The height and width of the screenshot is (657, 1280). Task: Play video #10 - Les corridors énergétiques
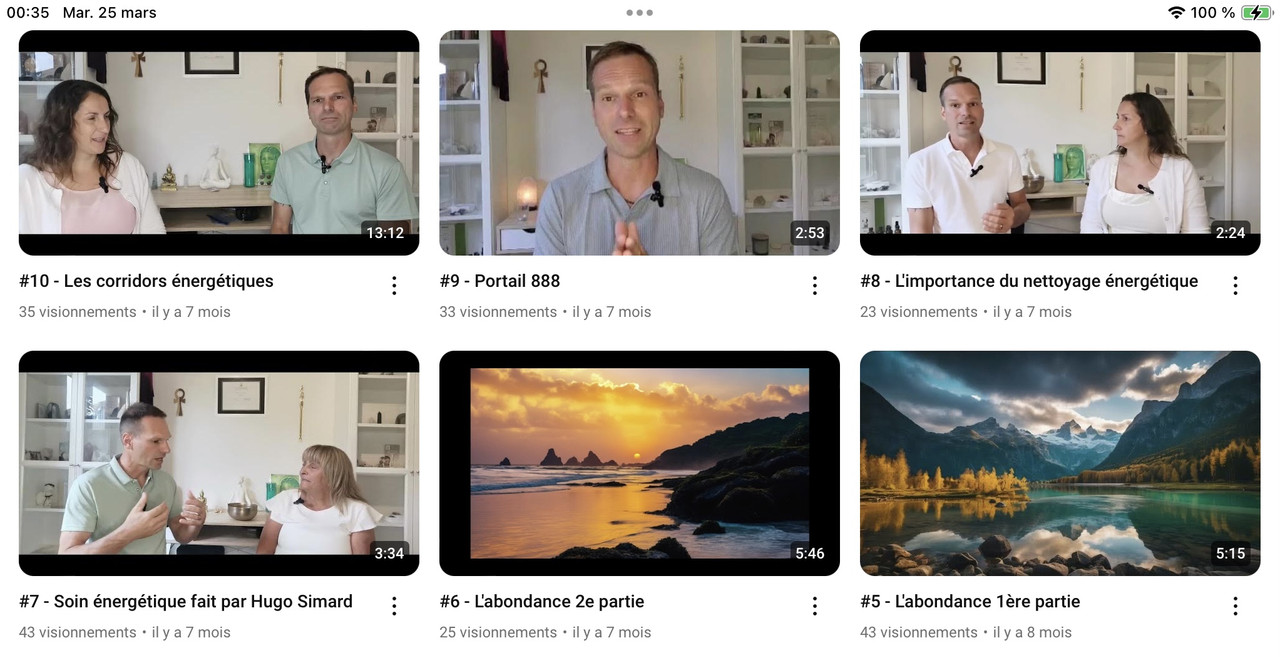218,143
